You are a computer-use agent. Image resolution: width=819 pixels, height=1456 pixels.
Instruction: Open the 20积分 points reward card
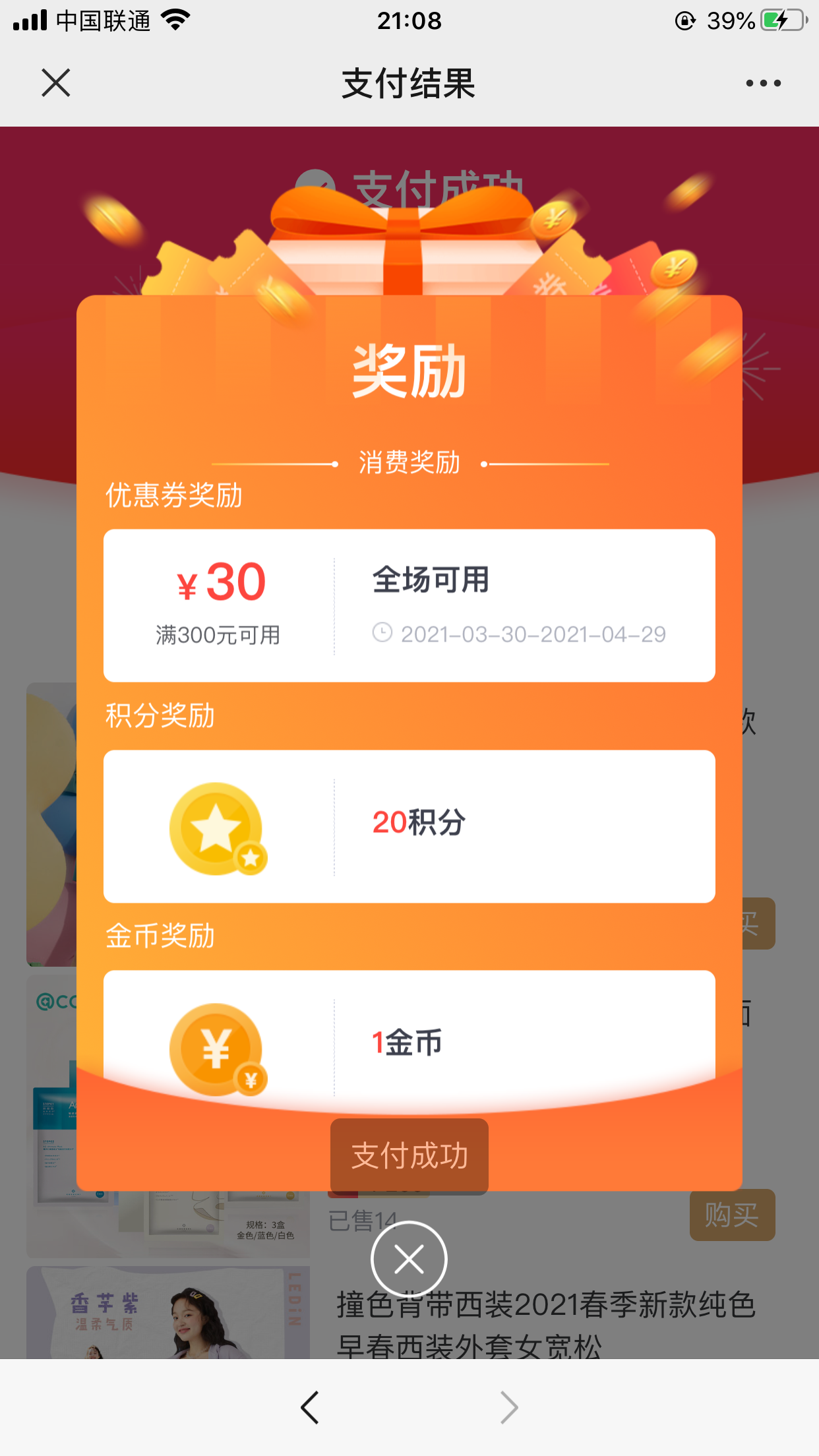pos(409,826)
